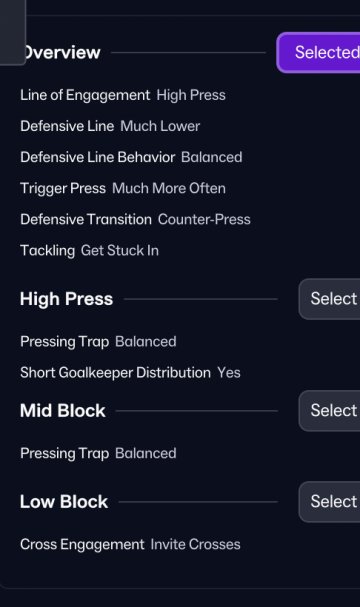Select the Mid Block preset
The width and height of the screenshot is (360, 607).
329,411
